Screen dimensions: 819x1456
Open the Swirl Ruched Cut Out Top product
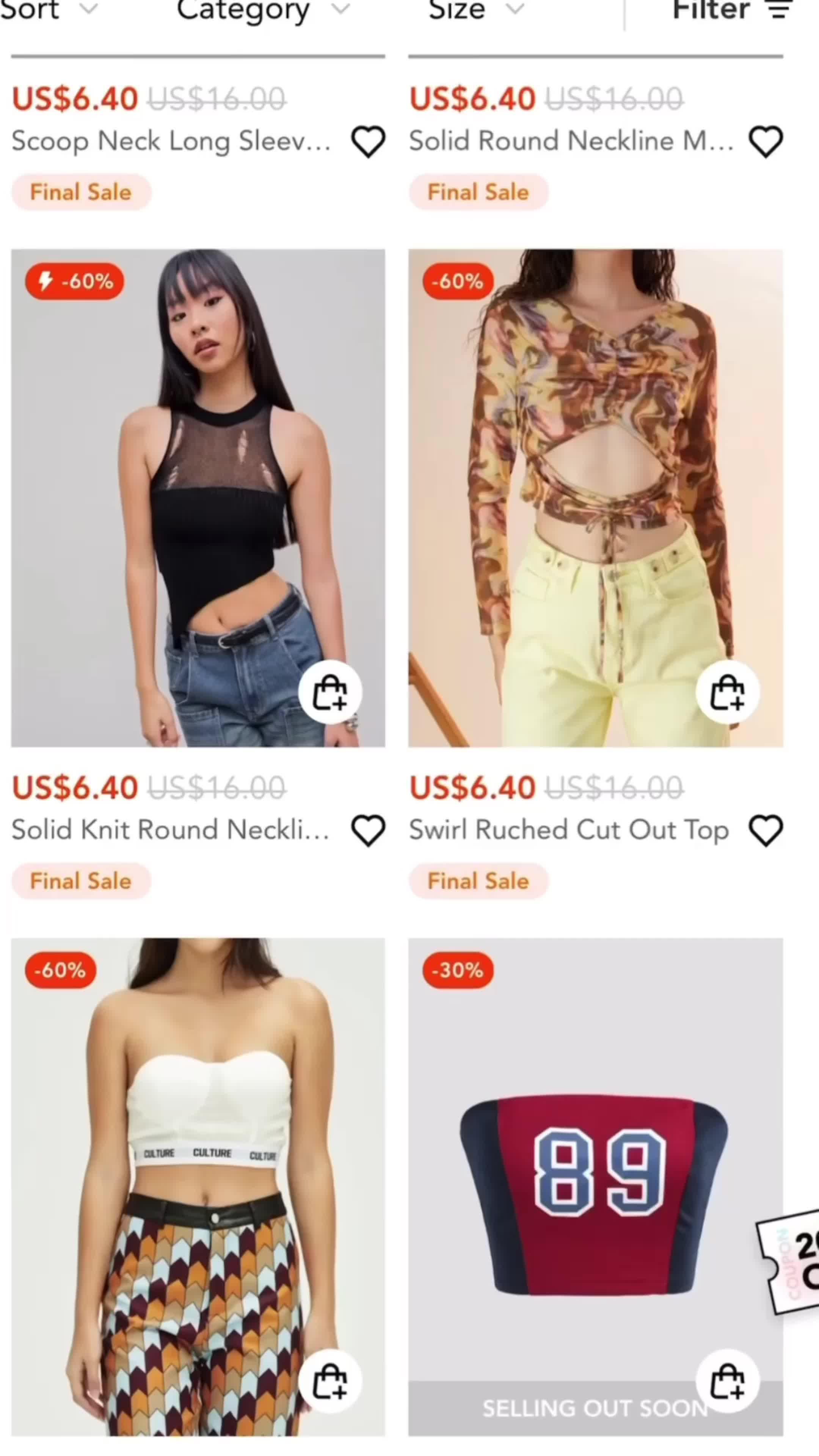pyautogui.click(x=595, y=497)
